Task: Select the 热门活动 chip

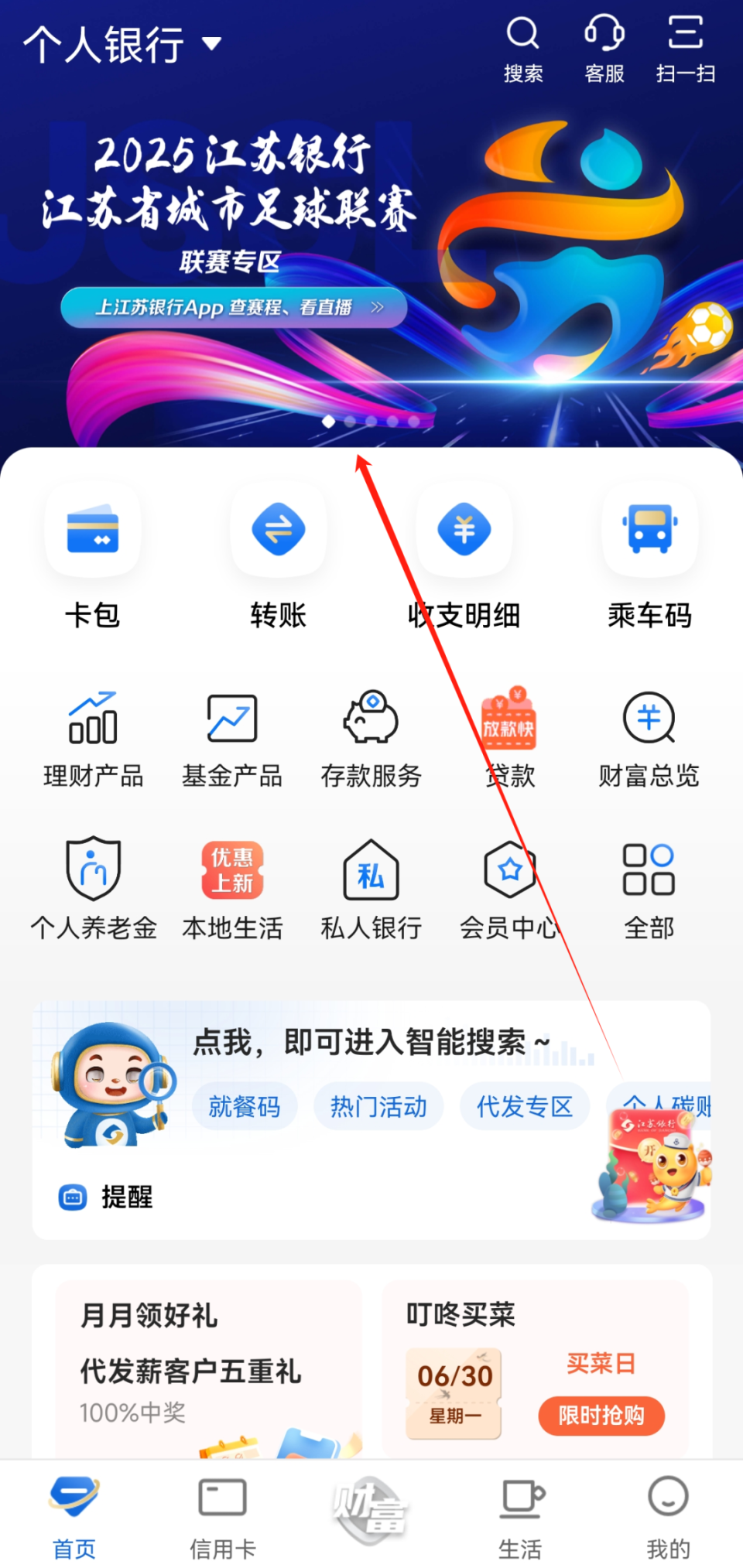Action: [x=378, y=1107]
